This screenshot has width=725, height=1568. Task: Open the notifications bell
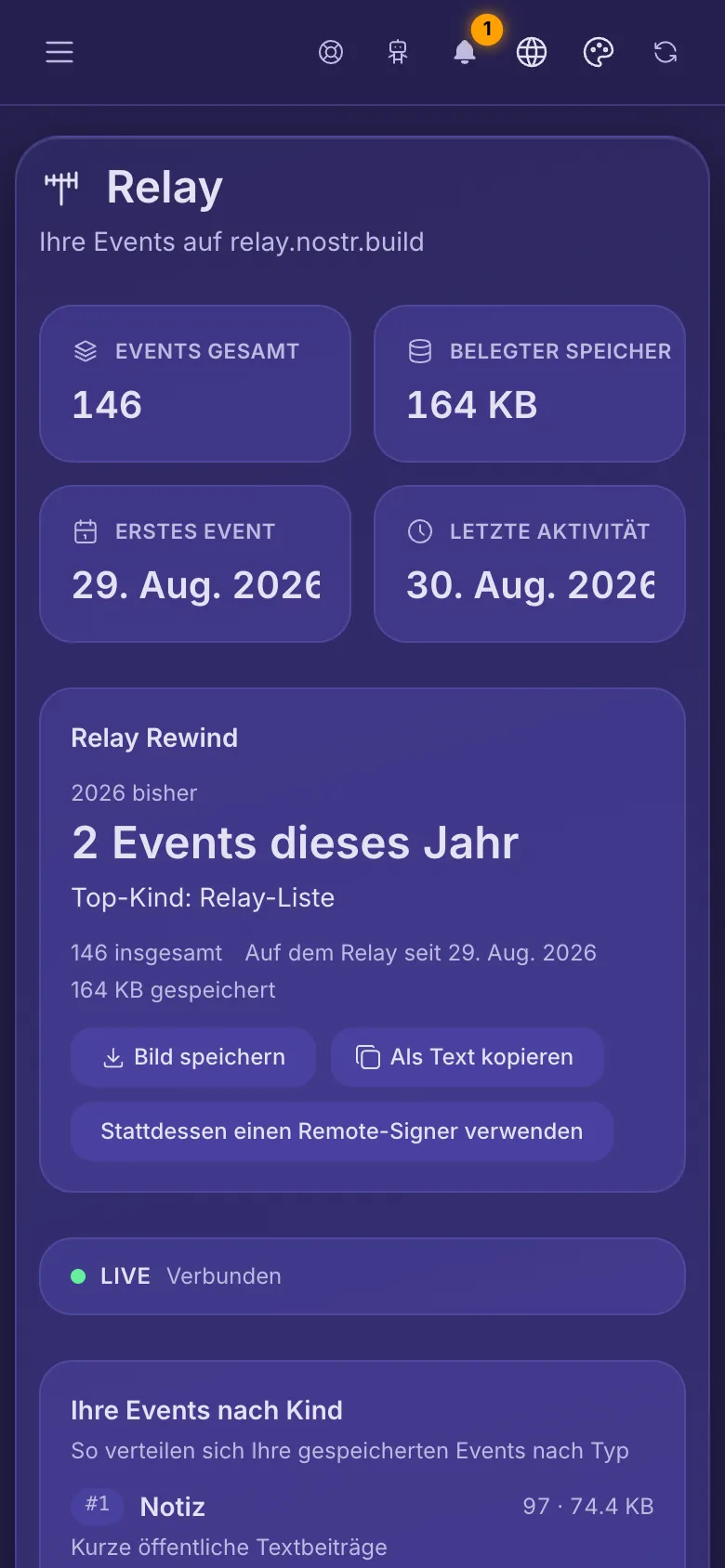465,52
